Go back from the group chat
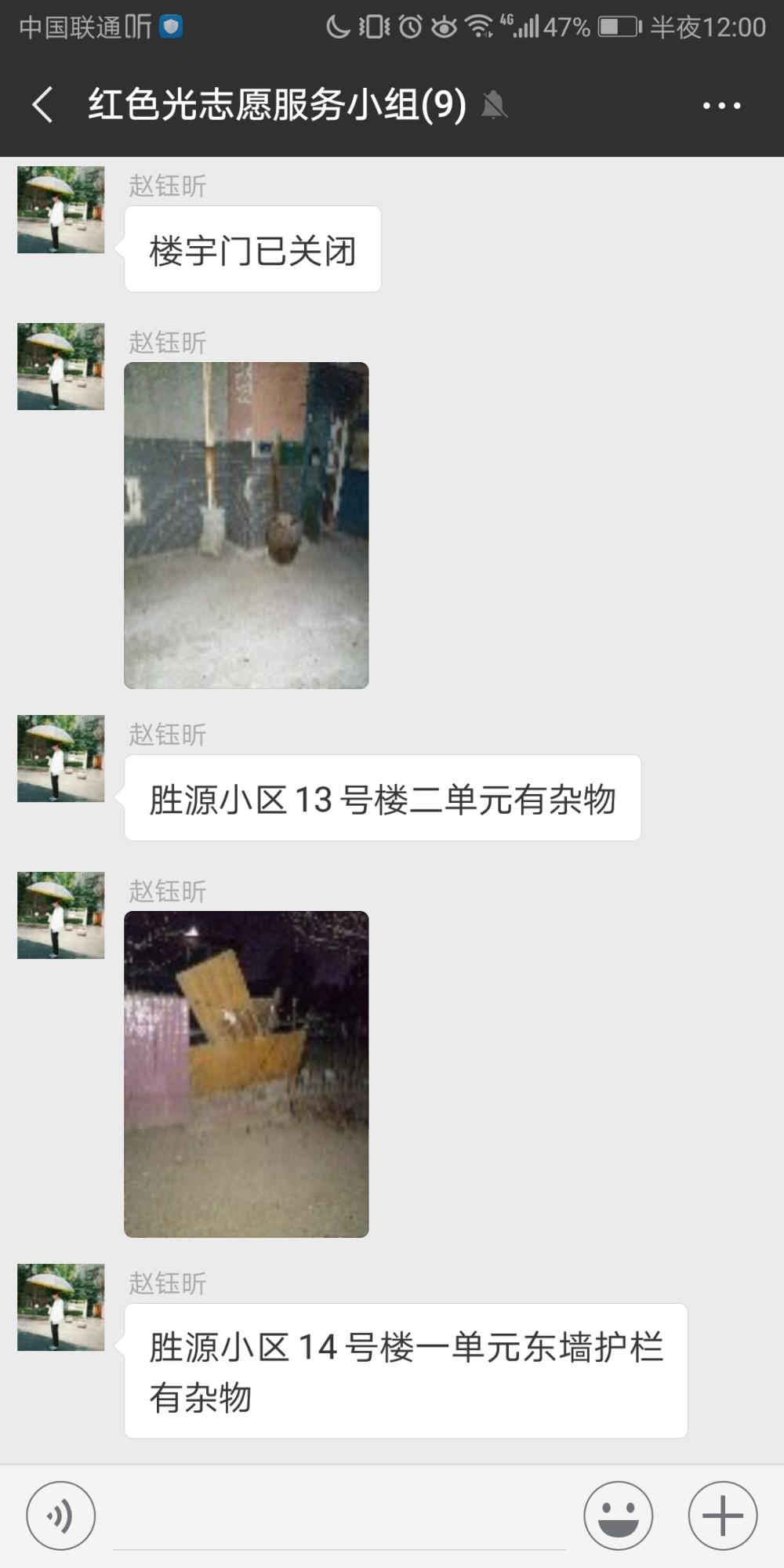784x1568 pixels. pos(42,104)
